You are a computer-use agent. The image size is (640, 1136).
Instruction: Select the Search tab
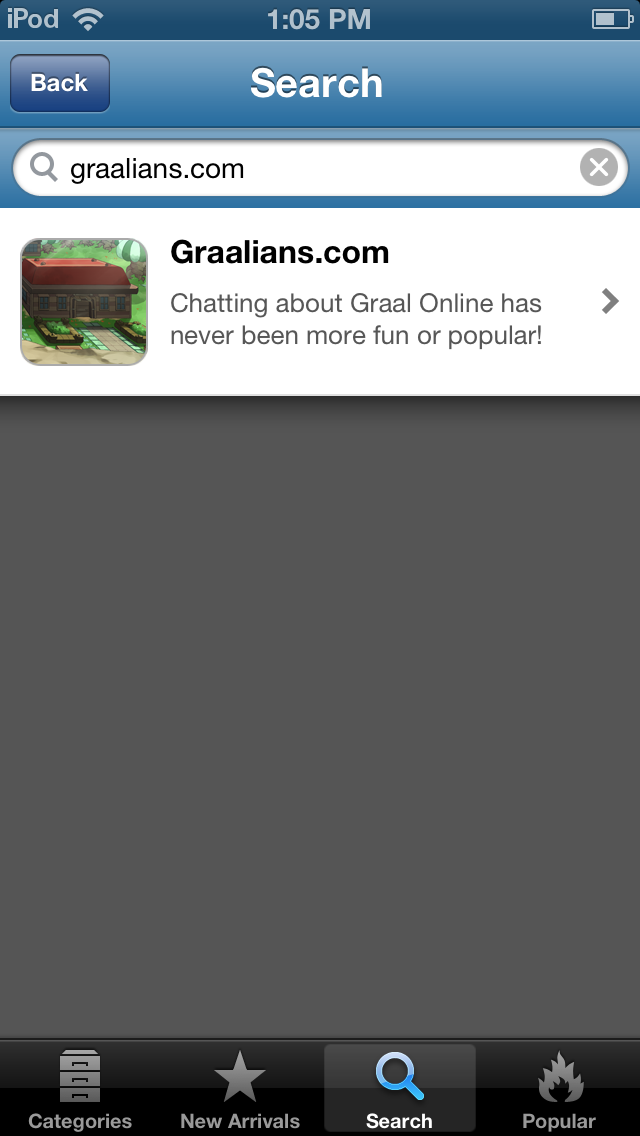(399, 1090)
